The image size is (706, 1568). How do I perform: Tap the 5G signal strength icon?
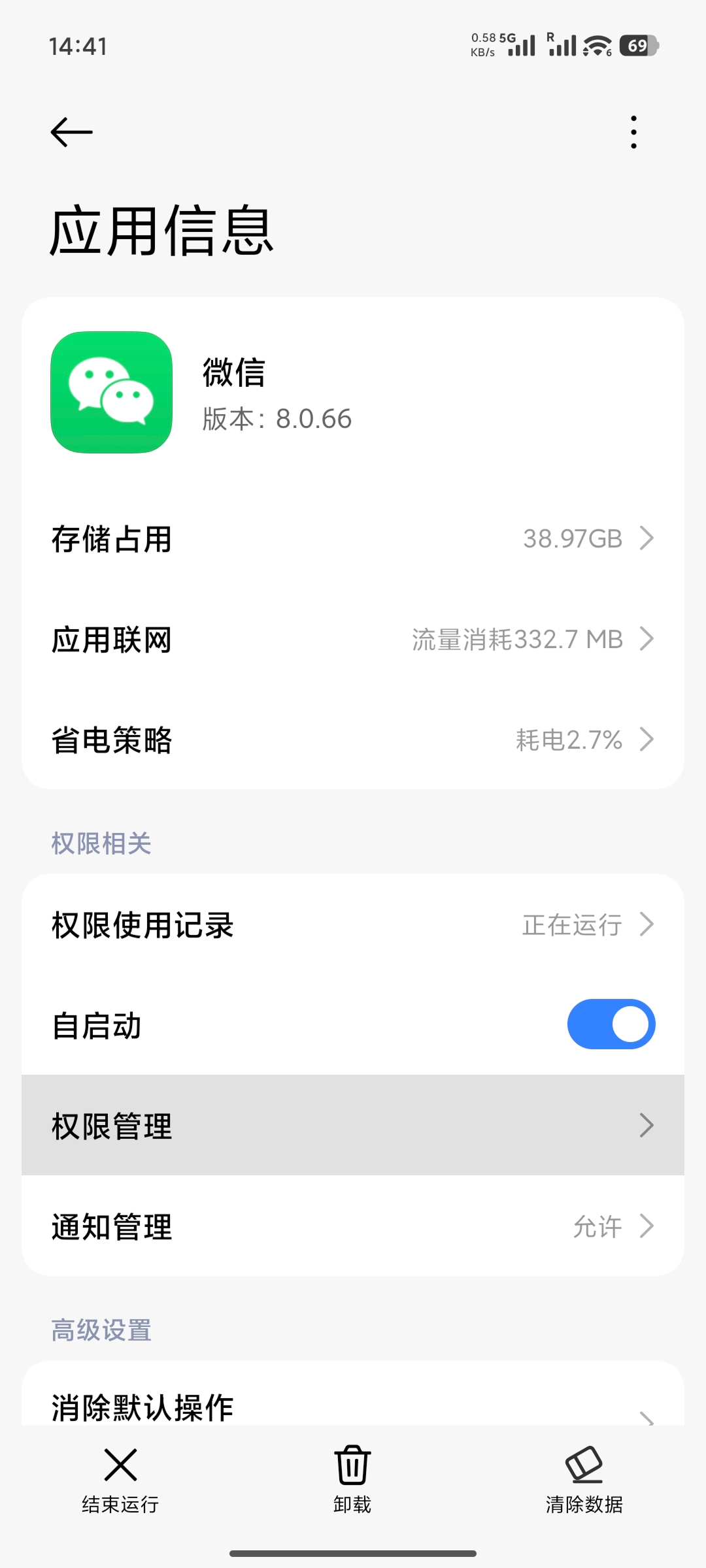pos(520,46)
